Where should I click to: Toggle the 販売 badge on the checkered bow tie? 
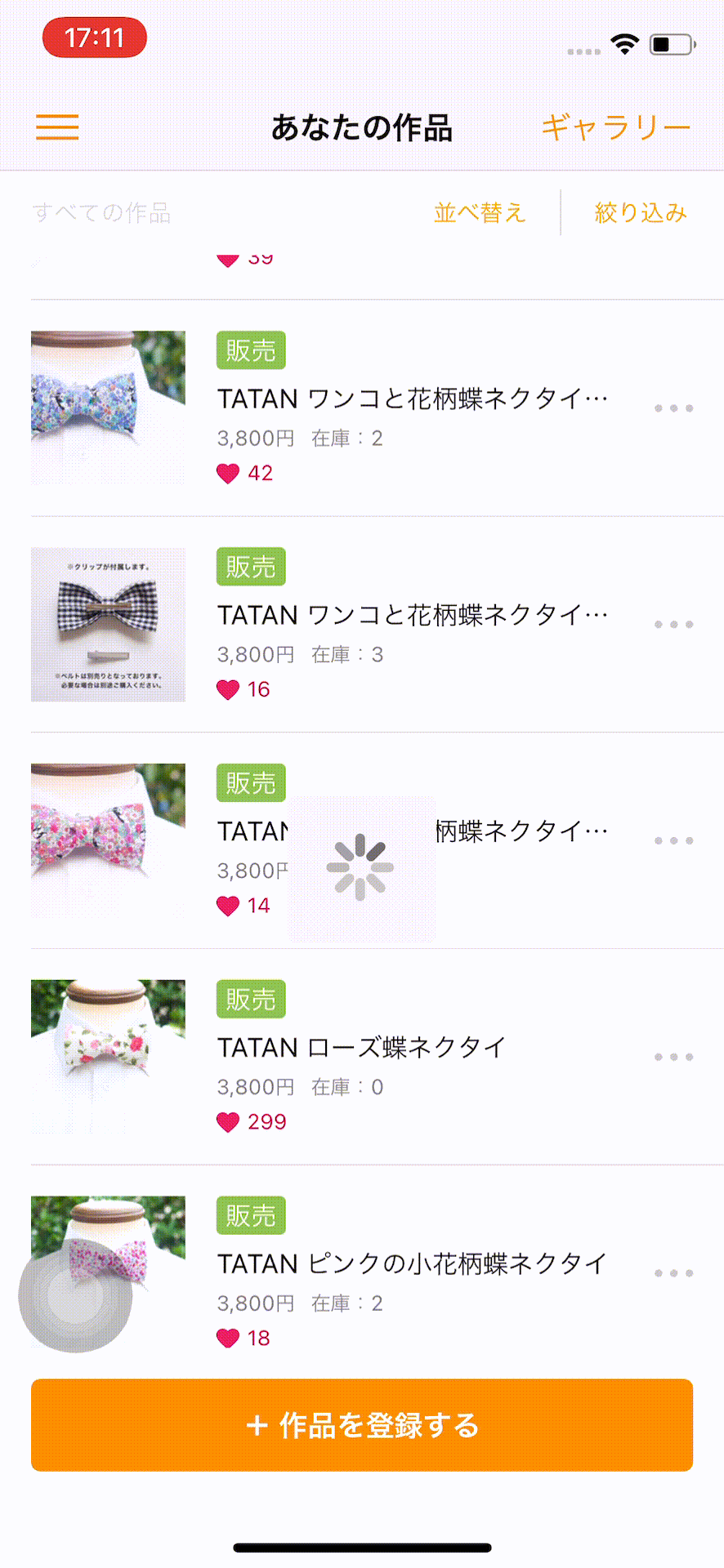coord(250,566)
